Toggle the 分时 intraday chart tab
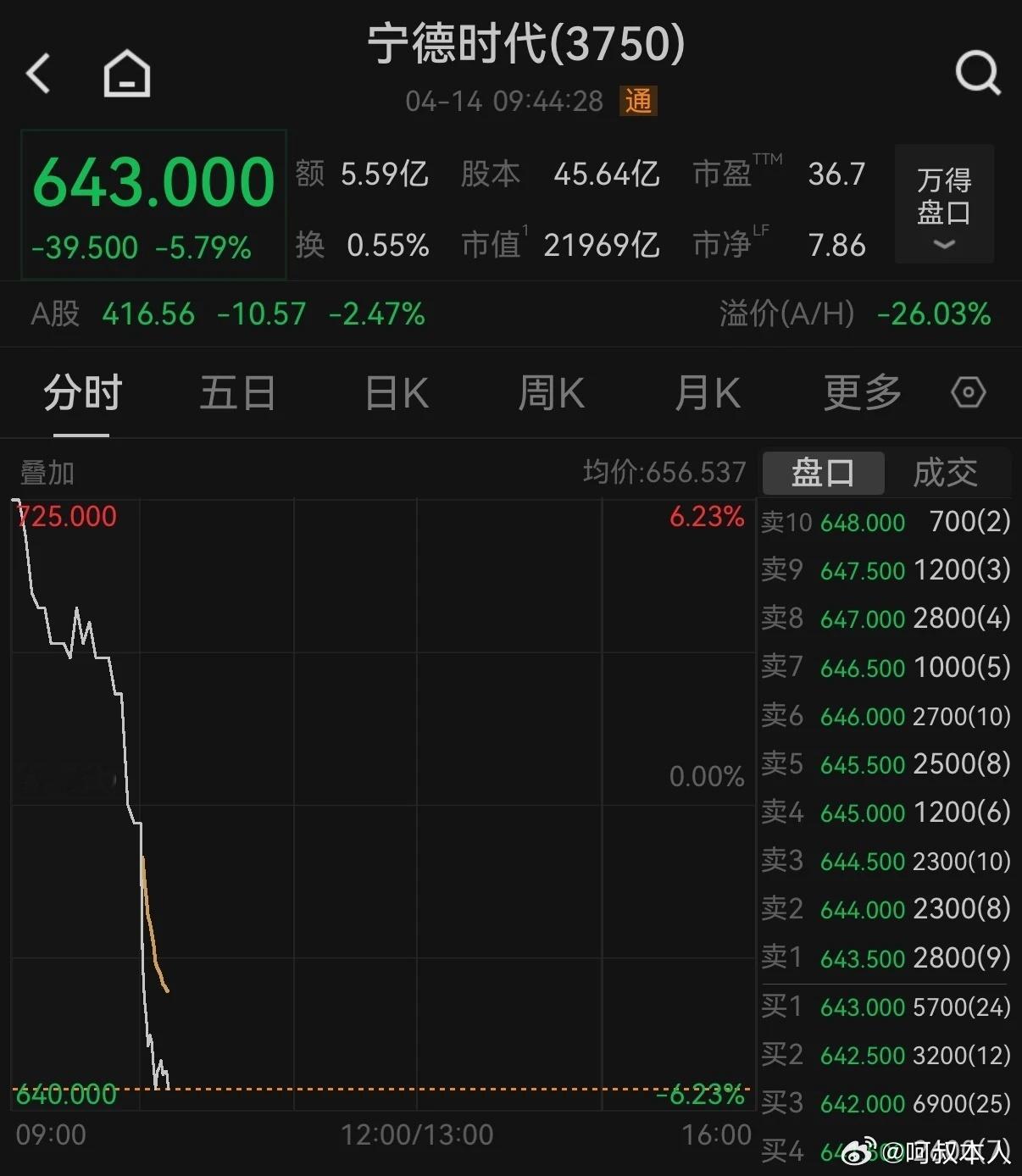Image resolution: width=1022 pixels, height=1176 pixels. 81,393
